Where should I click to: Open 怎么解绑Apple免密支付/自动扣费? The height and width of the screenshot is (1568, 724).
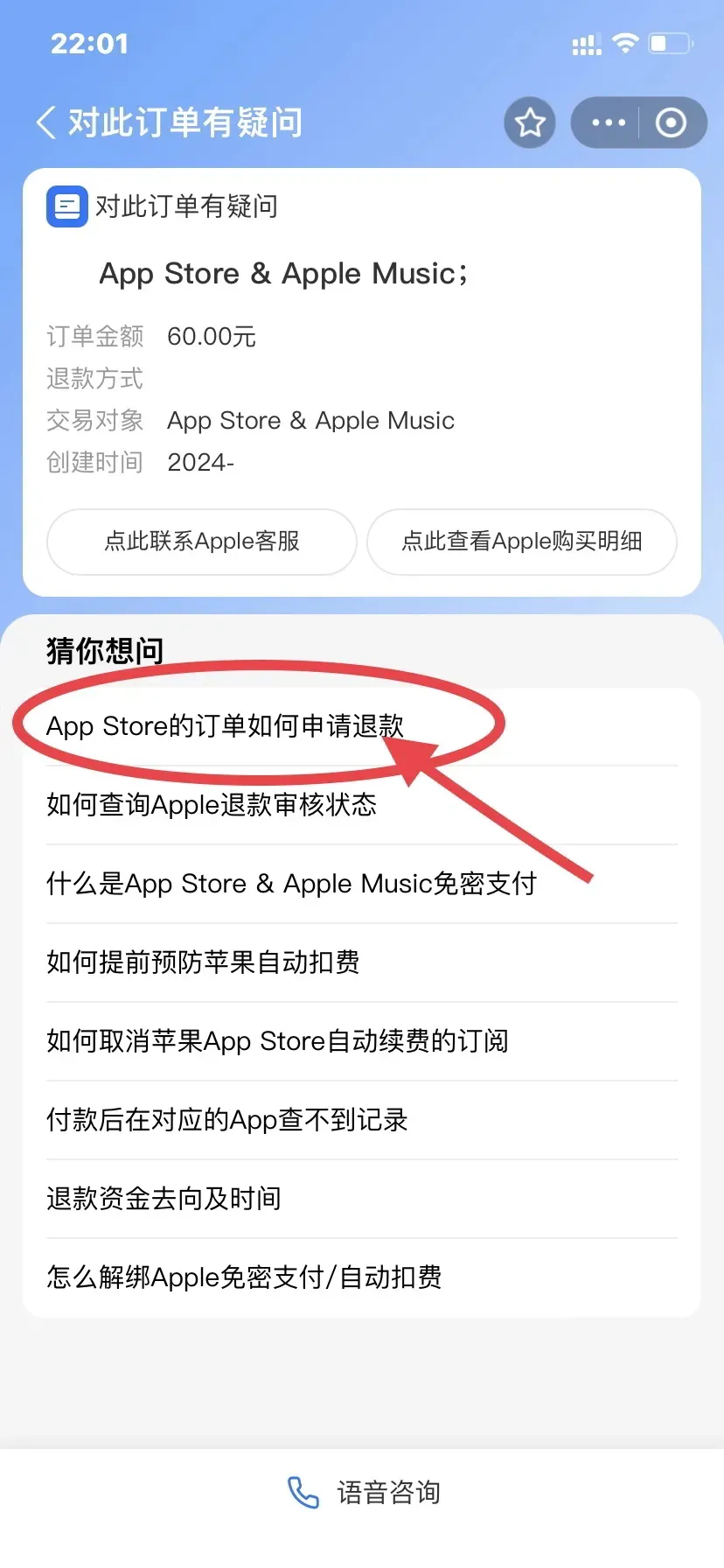tap(244, 1277)
